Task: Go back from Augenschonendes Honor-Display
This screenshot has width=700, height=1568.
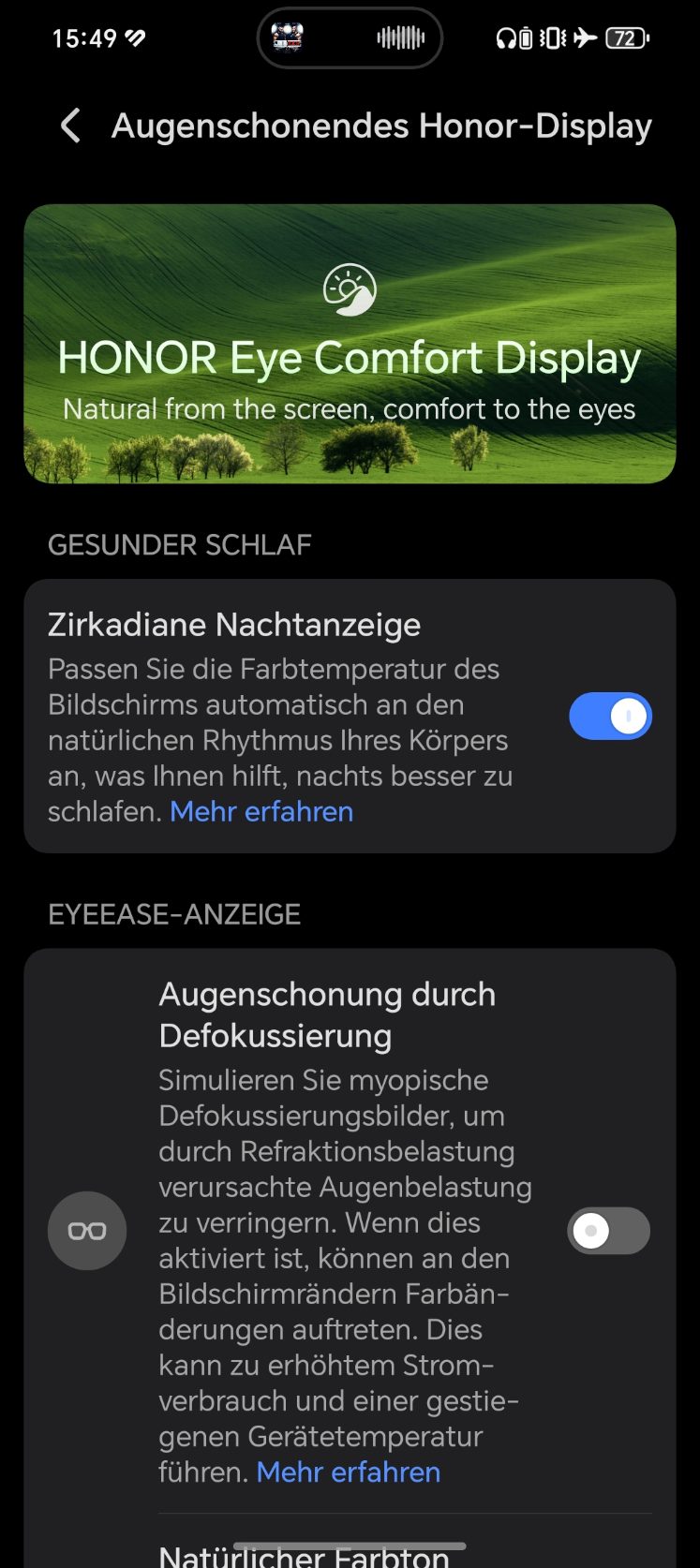Action: [x=70, y=126]
